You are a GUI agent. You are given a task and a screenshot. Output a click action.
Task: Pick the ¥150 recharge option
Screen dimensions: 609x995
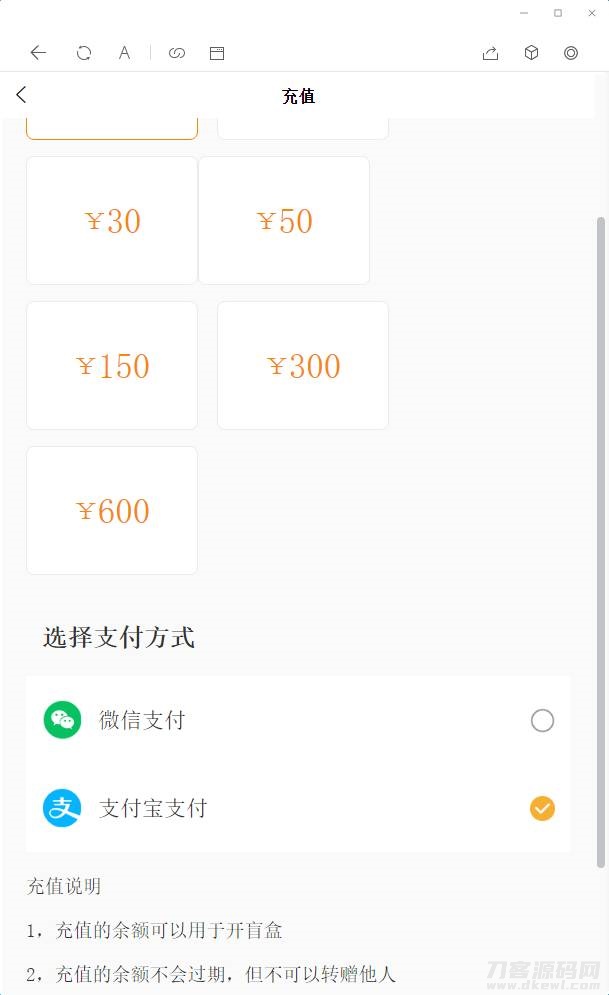coord(112,366)
